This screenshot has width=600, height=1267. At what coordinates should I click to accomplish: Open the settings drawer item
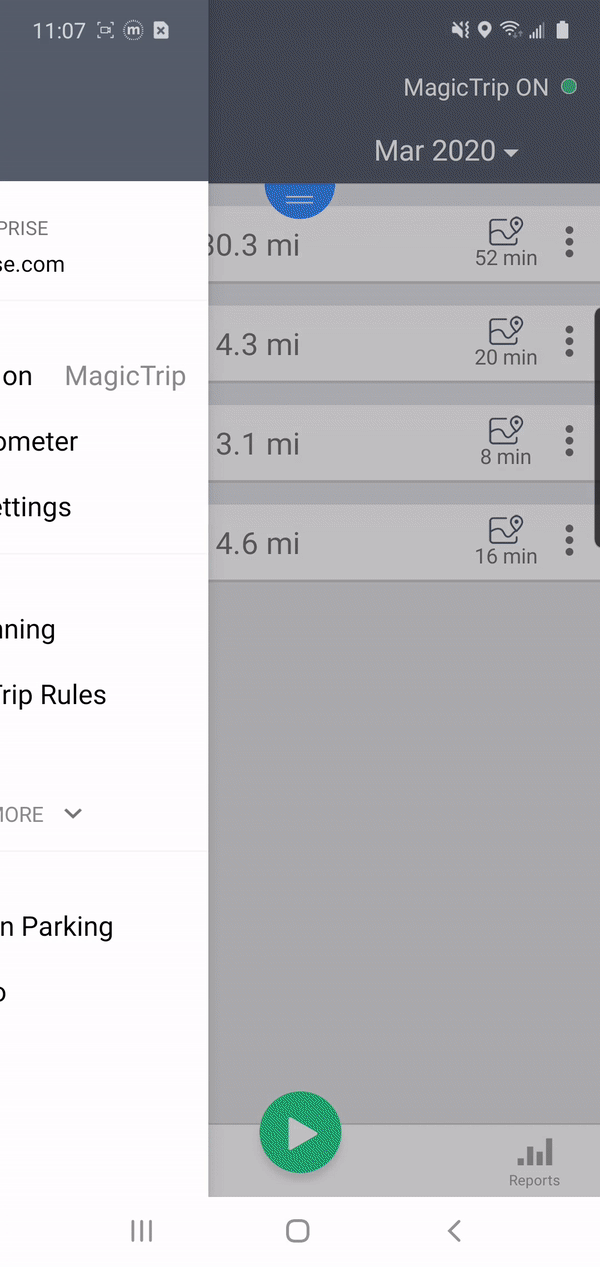(x=38, y=507)
